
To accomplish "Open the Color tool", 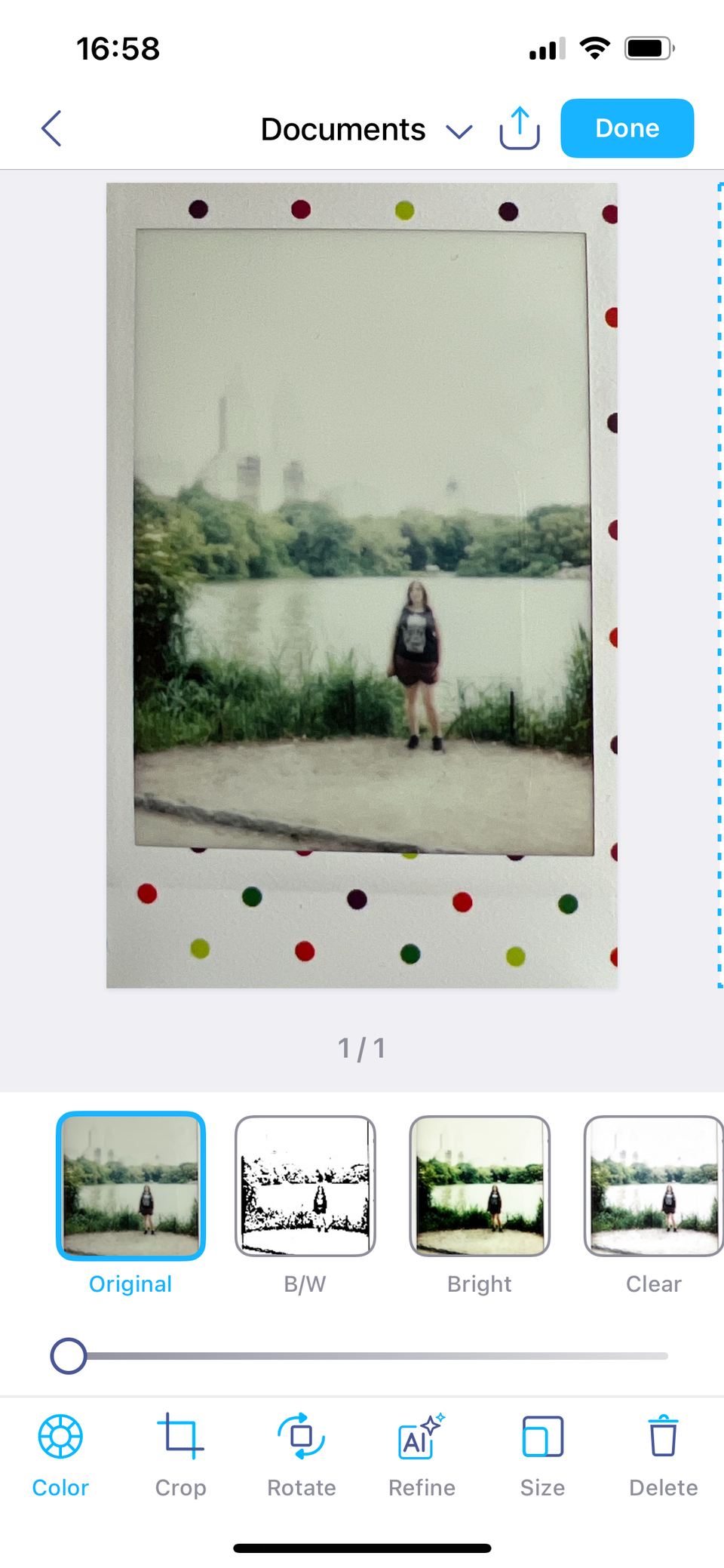I will tap(60, 1455).
